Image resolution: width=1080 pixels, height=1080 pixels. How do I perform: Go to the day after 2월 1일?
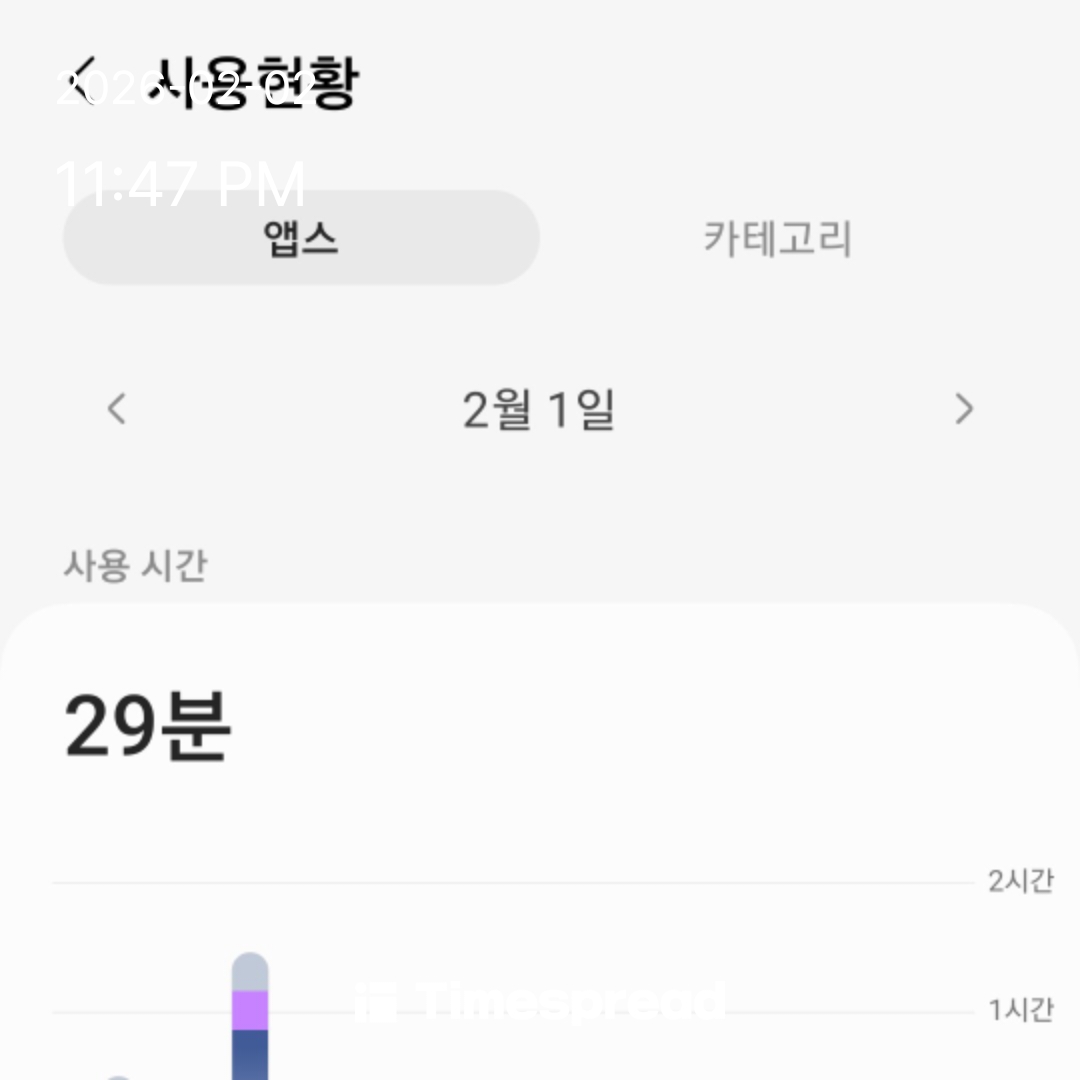tap(963, 408)
